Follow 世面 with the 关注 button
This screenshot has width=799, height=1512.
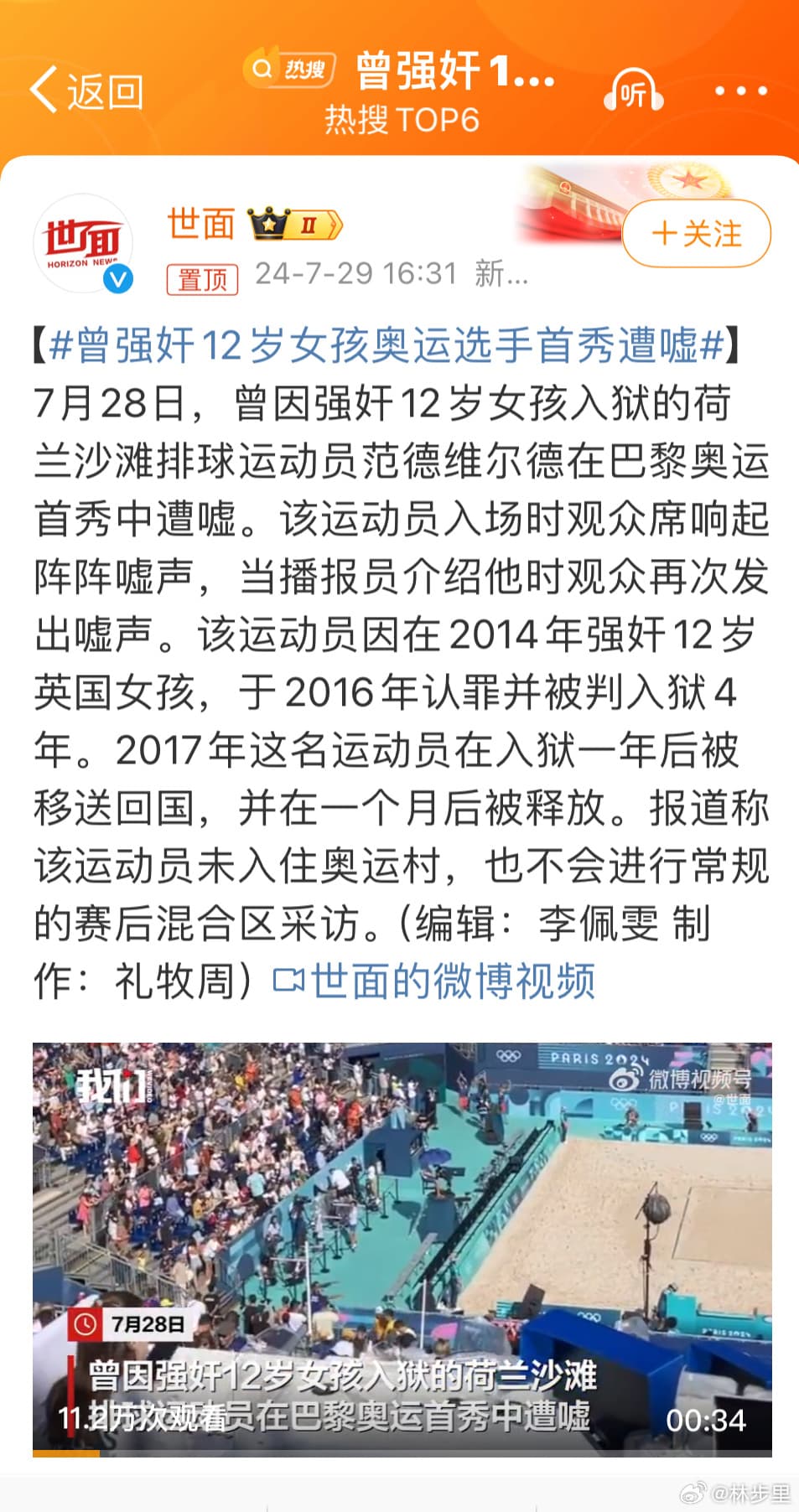tap(696, 233)
